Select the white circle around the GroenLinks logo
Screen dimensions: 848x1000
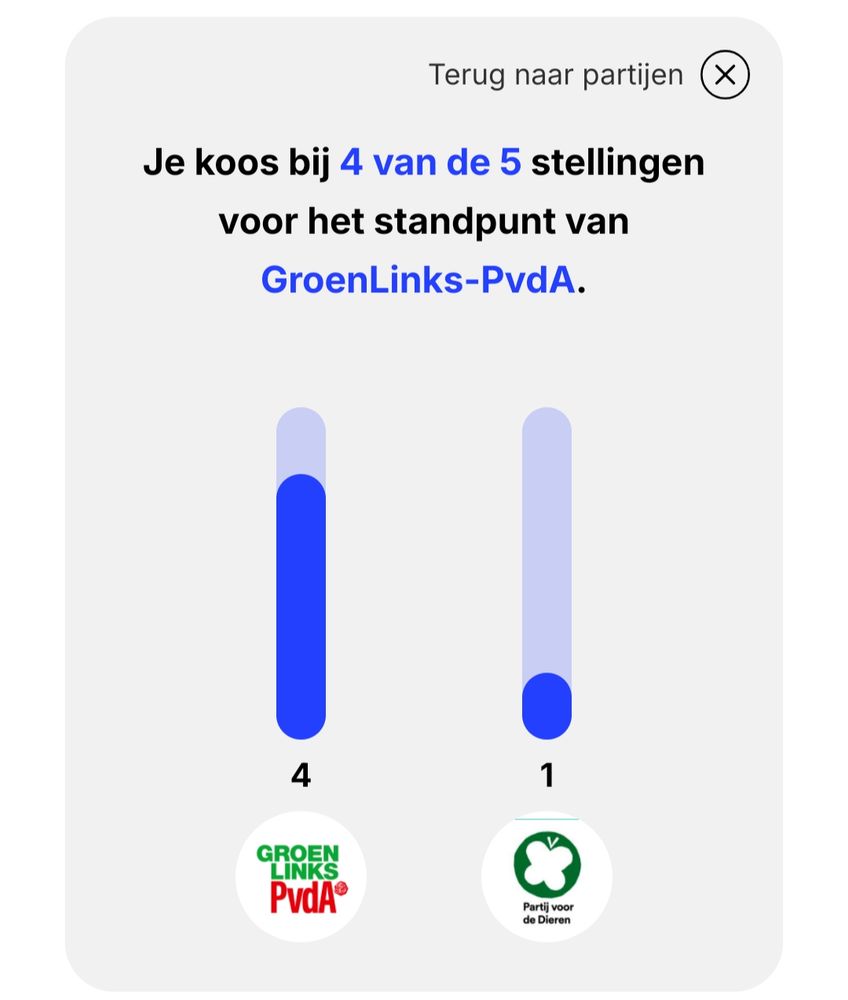[x=301, y=875]
